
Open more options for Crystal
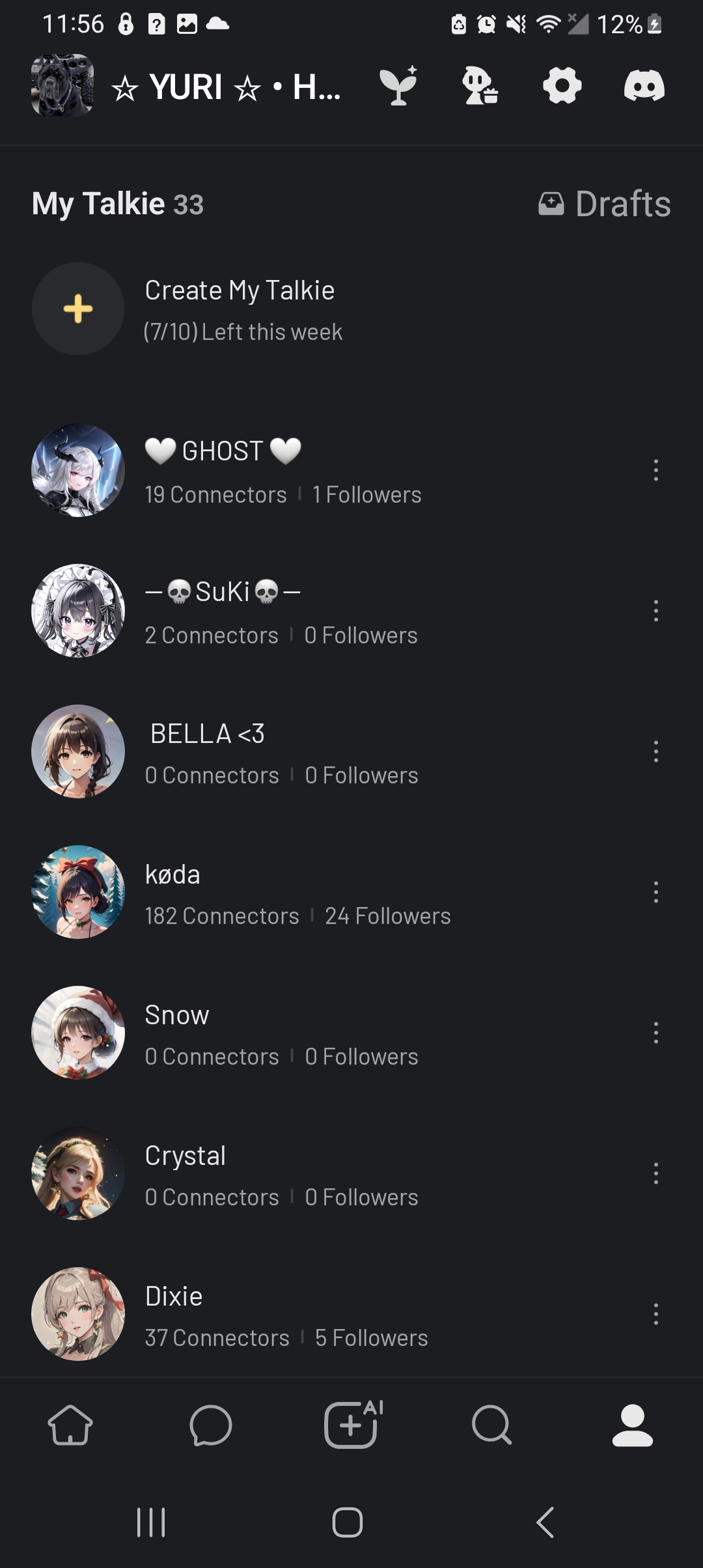(655, 1173)
